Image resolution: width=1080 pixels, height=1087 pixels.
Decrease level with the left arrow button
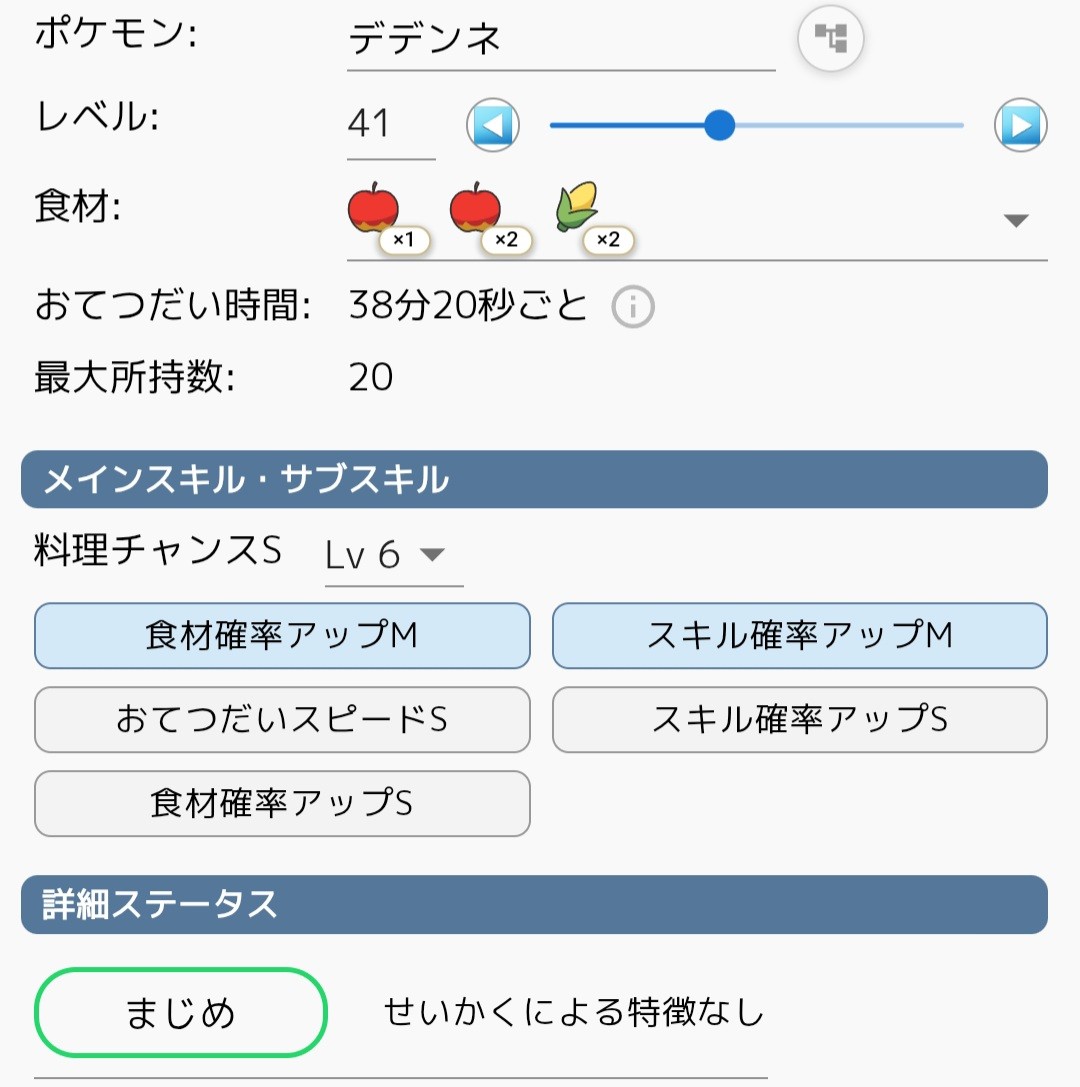(x=493, y=126)
